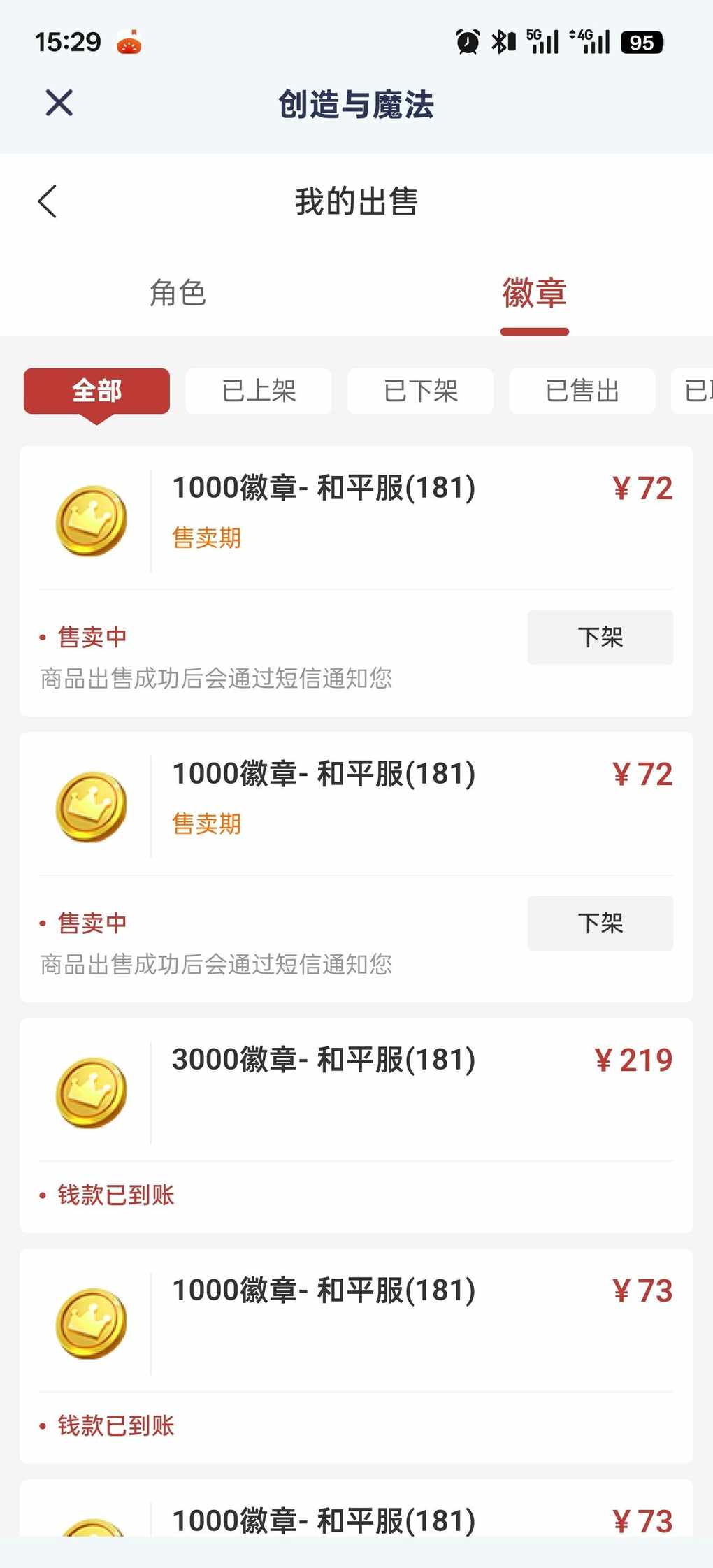Show 全部 listings filter
713x1568 pixels.
(96, 391)
